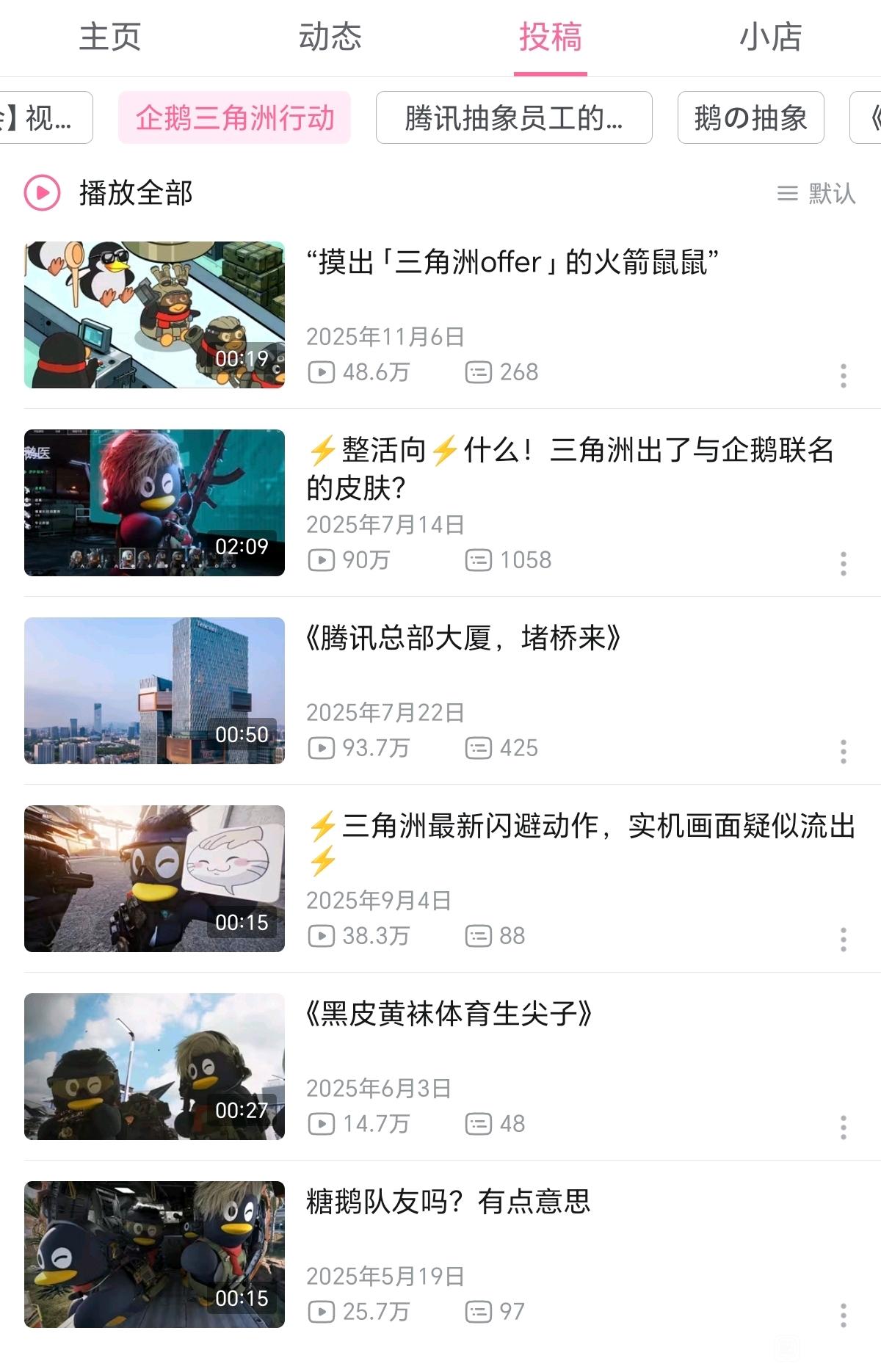Select the 企鹅三角洲行动 collection chip
881x1372 pixels.
(234, 117)
